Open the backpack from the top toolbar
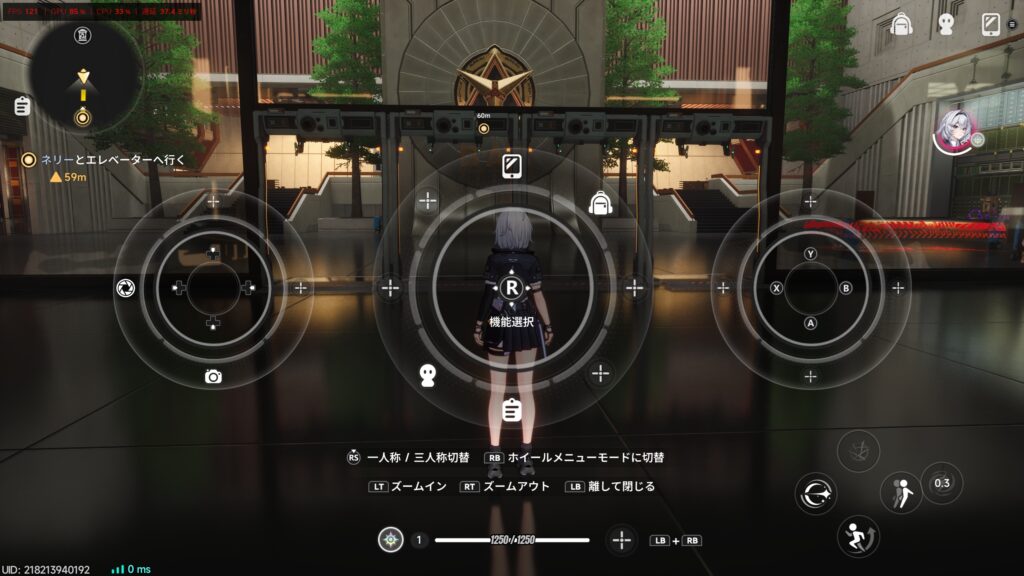 click(x=901, y=24)
